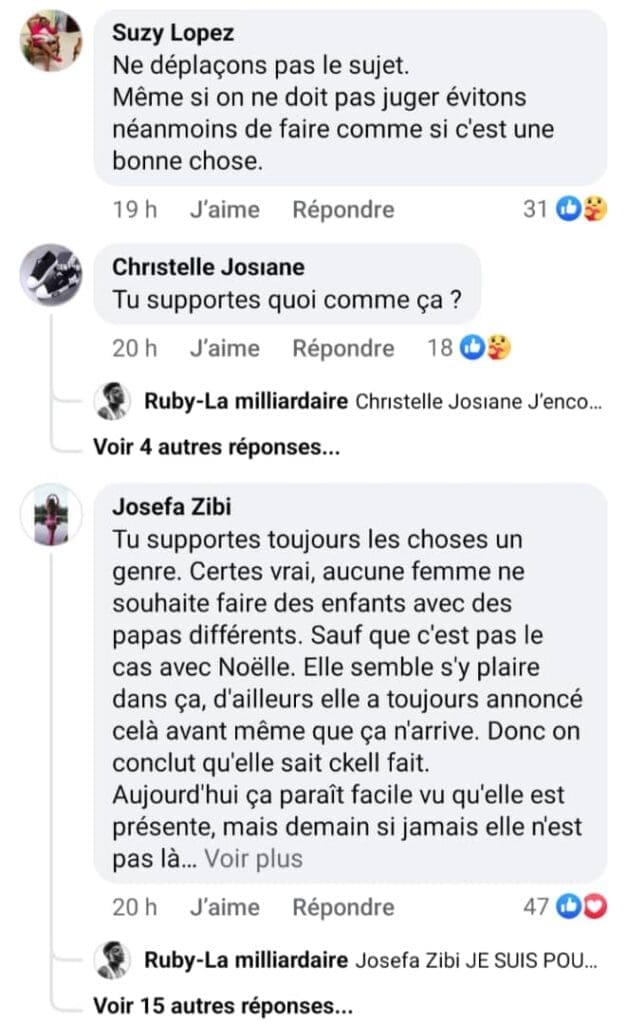
Task: Tap 'Voir plus' on Josefa Zibi's comment
Action: point(253,858)
